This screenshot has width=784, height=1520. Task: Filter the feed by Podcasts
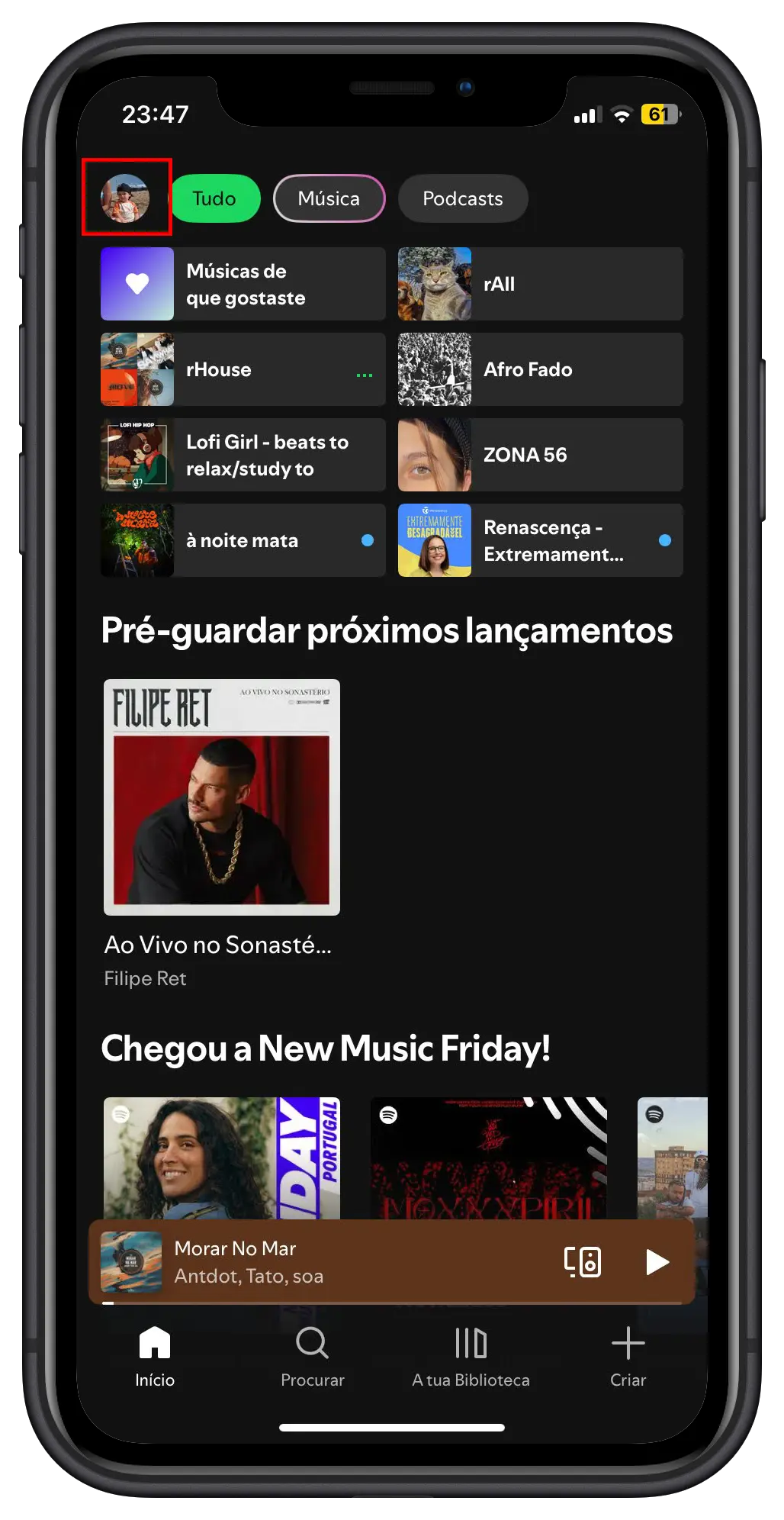pyautogui.click(x=462, y=198)
